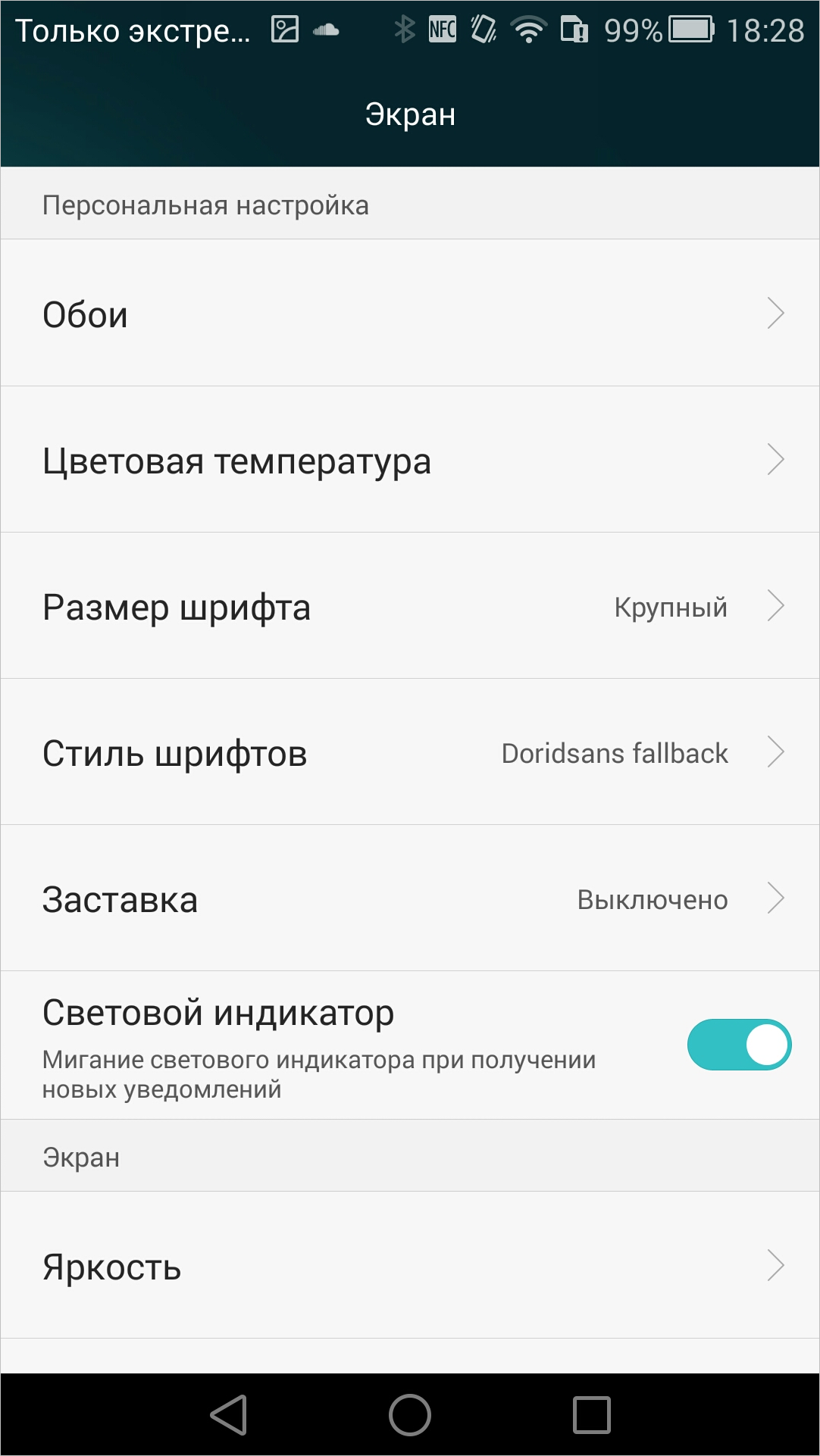820x1456 pixels.
Task: Open recent apps overview
Action: [592, 1414]
